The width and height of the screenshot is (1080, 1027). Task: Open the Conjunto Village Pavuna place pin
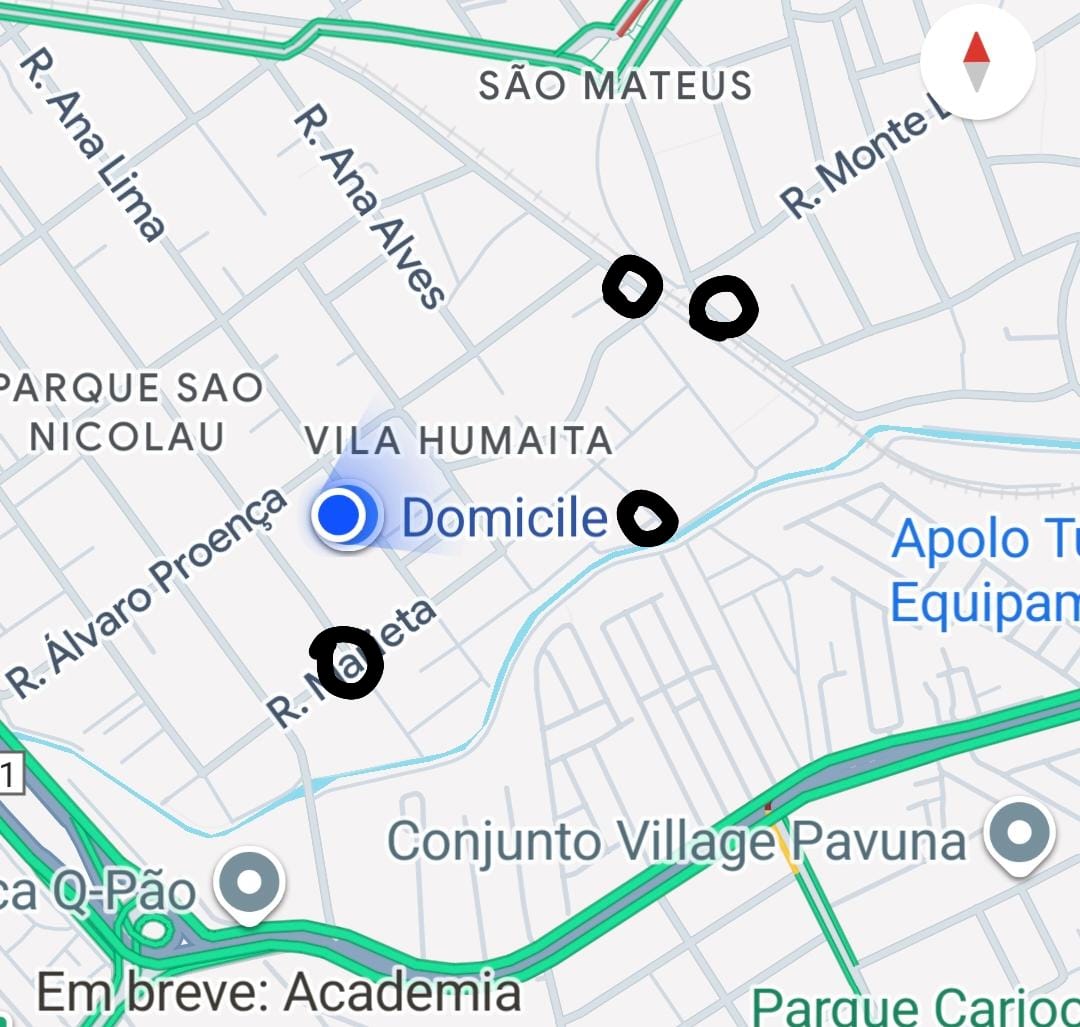pos(1020,835)
